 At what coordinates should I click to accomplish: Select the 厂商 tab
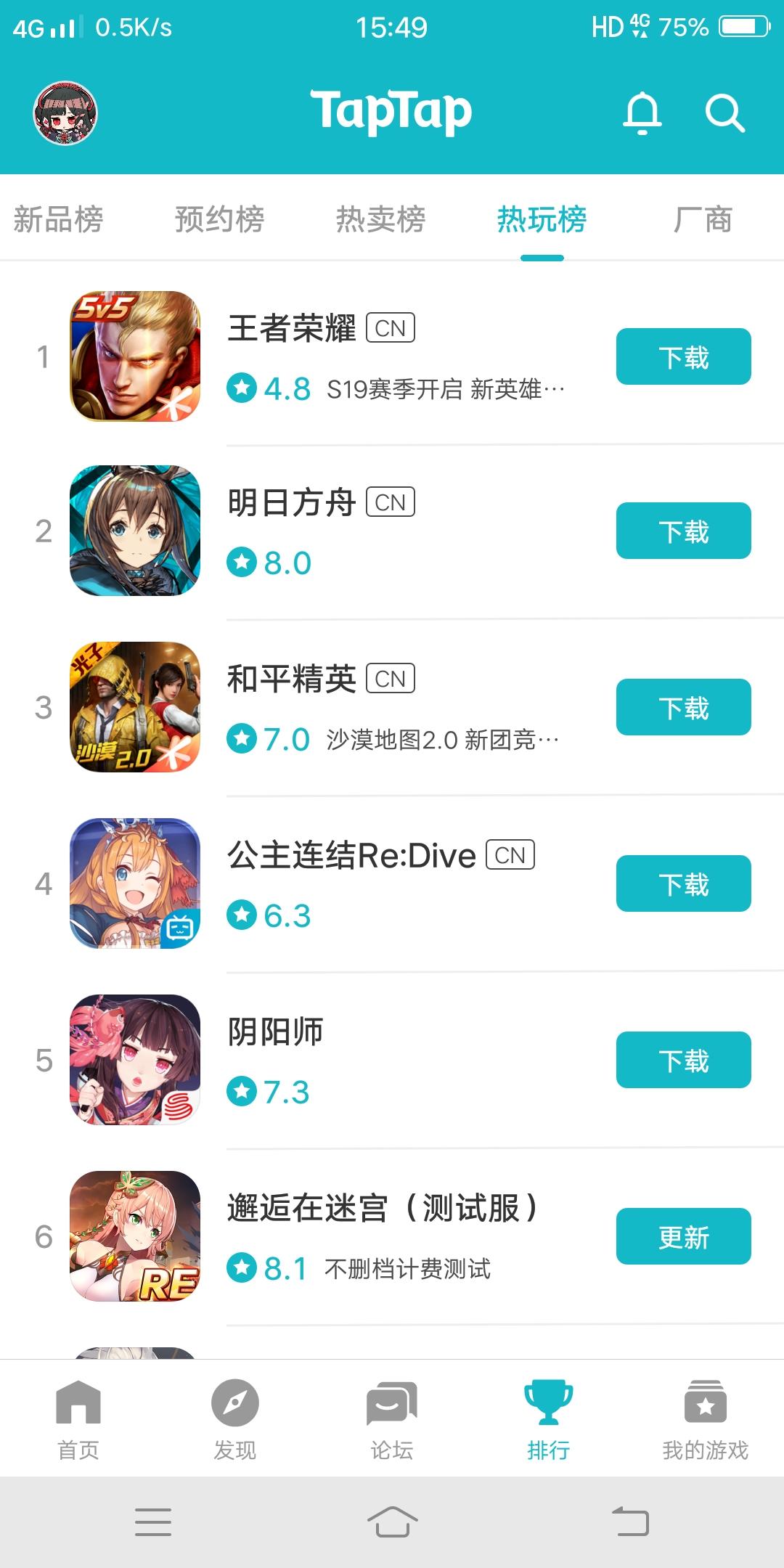click(x=703, y=219)
